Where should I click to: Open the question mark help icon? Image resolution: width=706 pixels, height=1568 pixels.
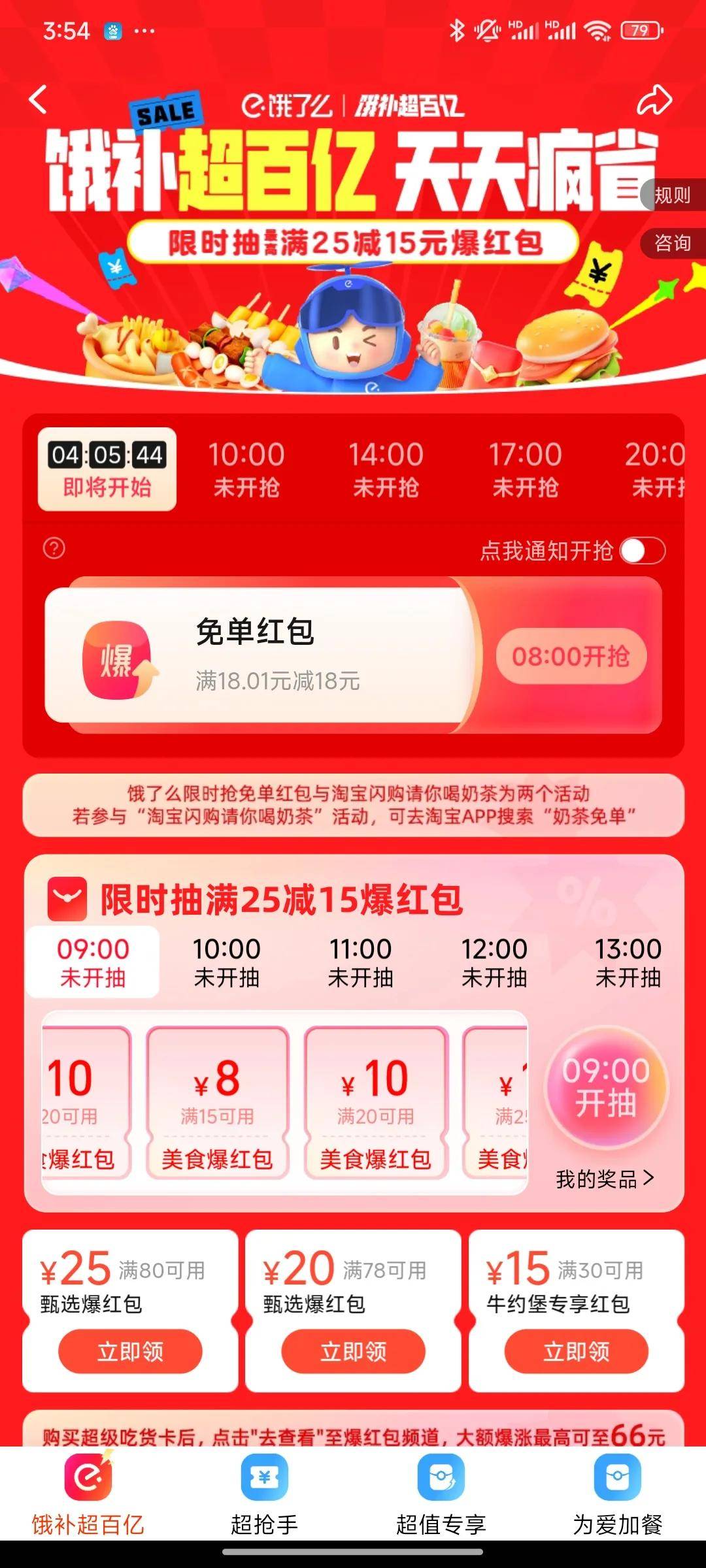pos(54,548)
